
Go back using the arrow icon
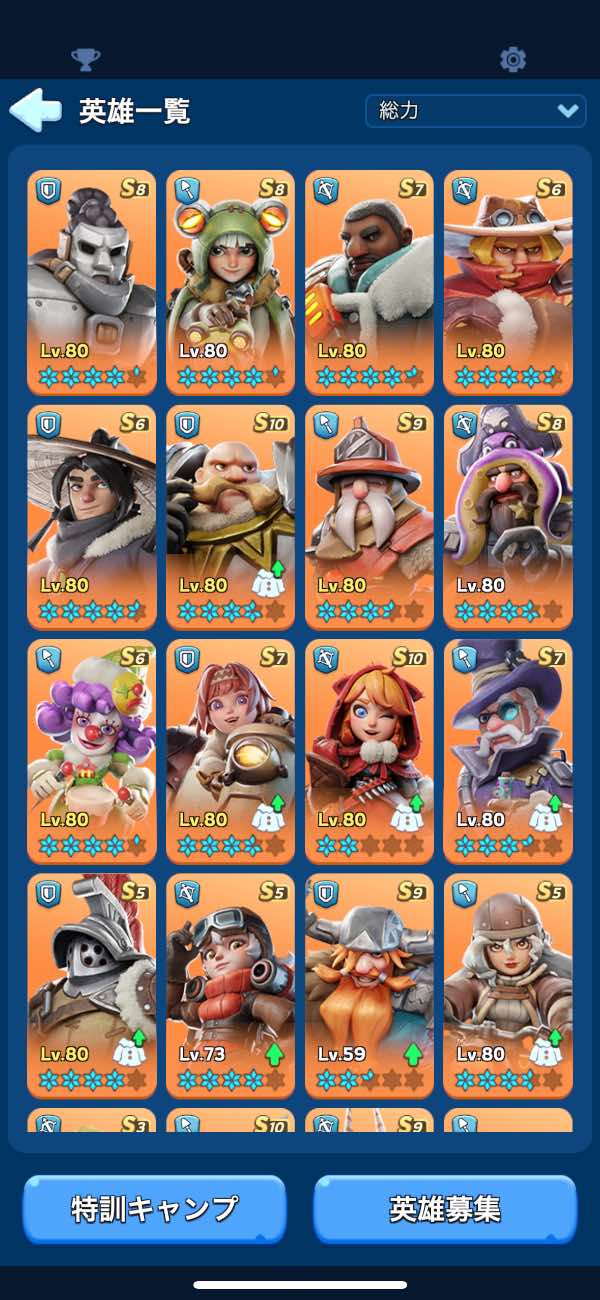(x=35, y=110)
